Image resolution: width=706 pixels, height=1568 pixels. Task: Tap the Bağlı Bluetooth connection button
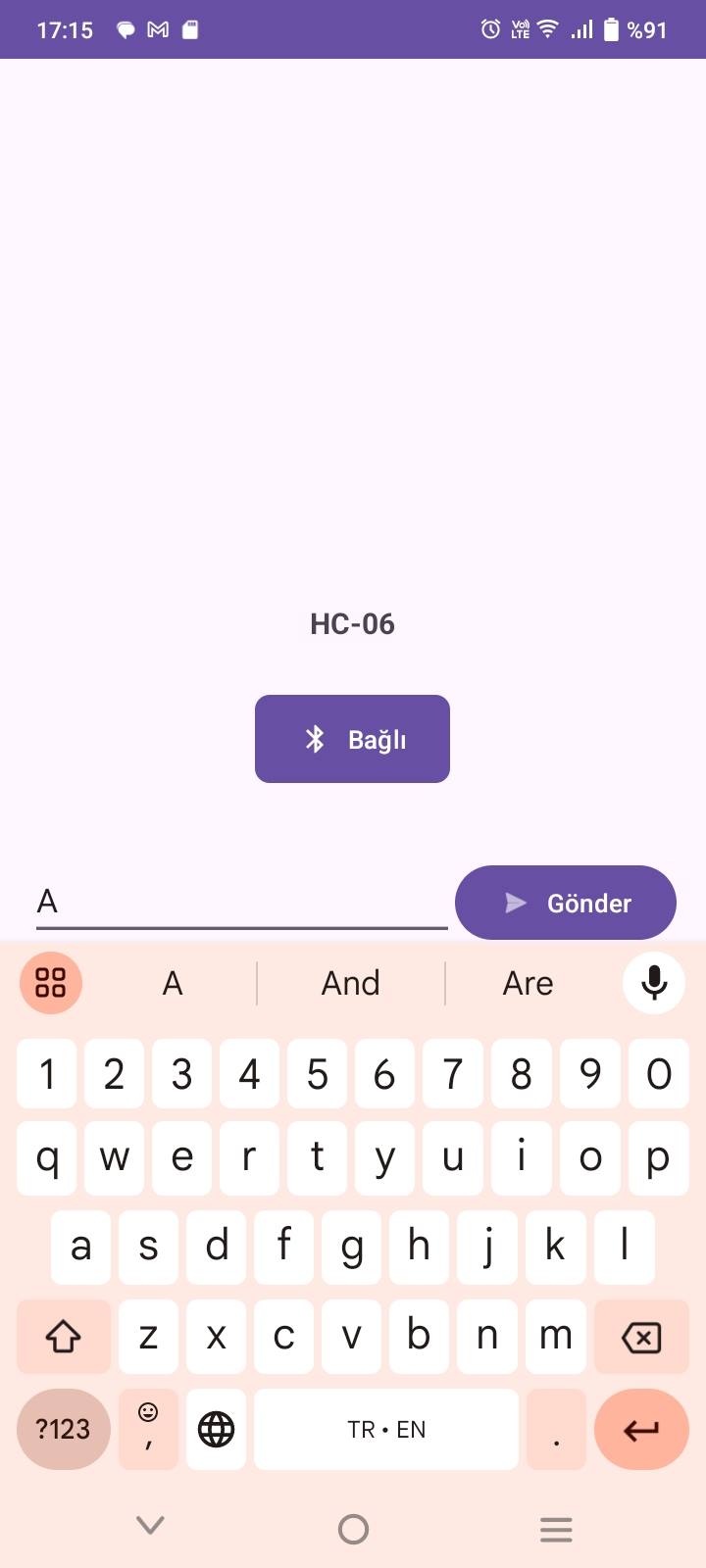tap(352, 739)
